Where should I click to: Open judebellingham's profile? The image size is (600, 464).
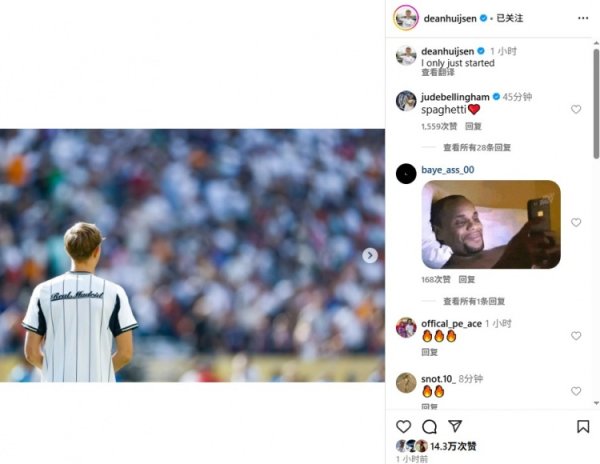(457, 97)
